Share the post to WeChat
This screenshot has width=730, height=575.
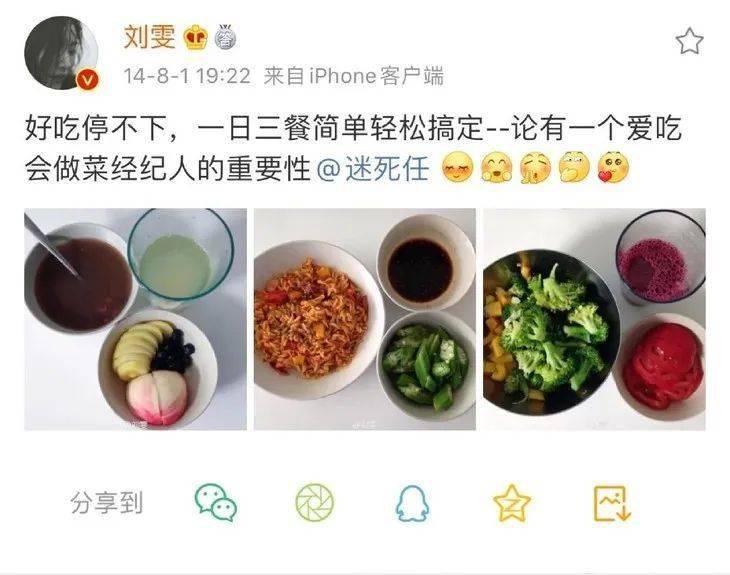coord(215,503)
